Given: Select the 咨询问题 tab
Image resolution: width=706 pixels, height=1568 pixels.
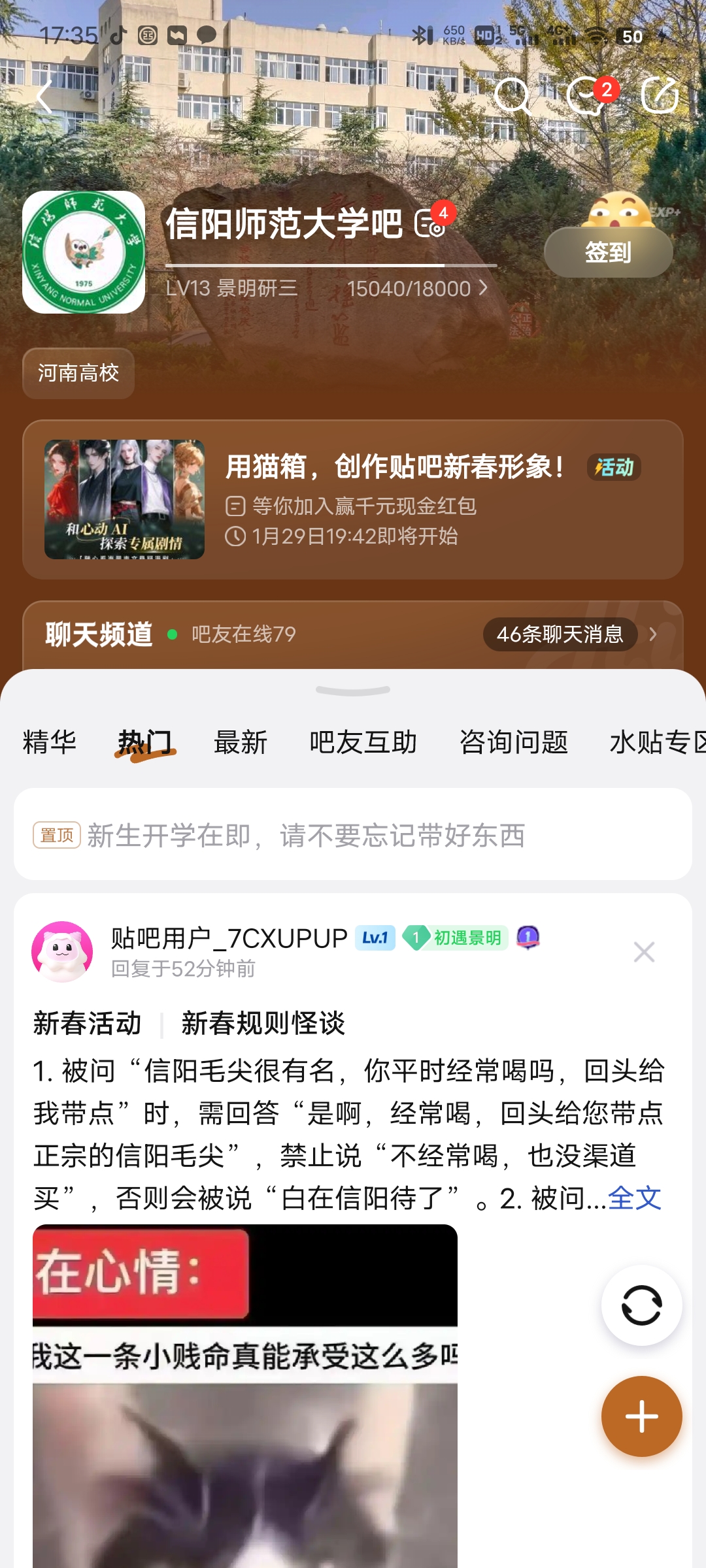Looking at the screenshot, I should pos(513,743).
